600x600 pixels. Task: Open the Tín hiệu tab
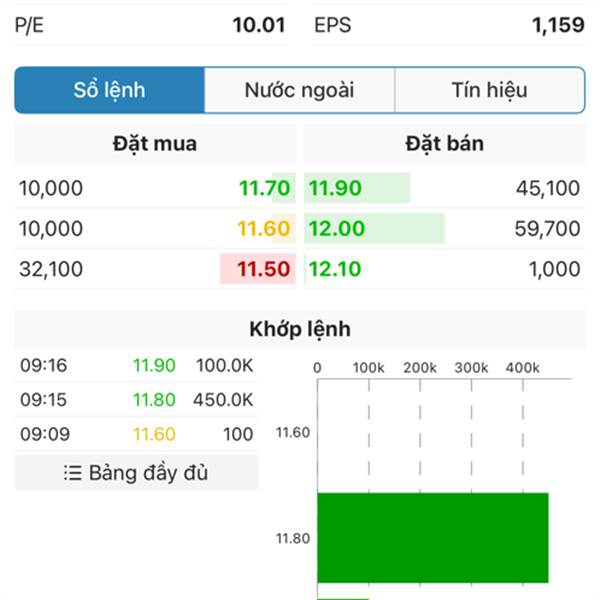point(489,91)
